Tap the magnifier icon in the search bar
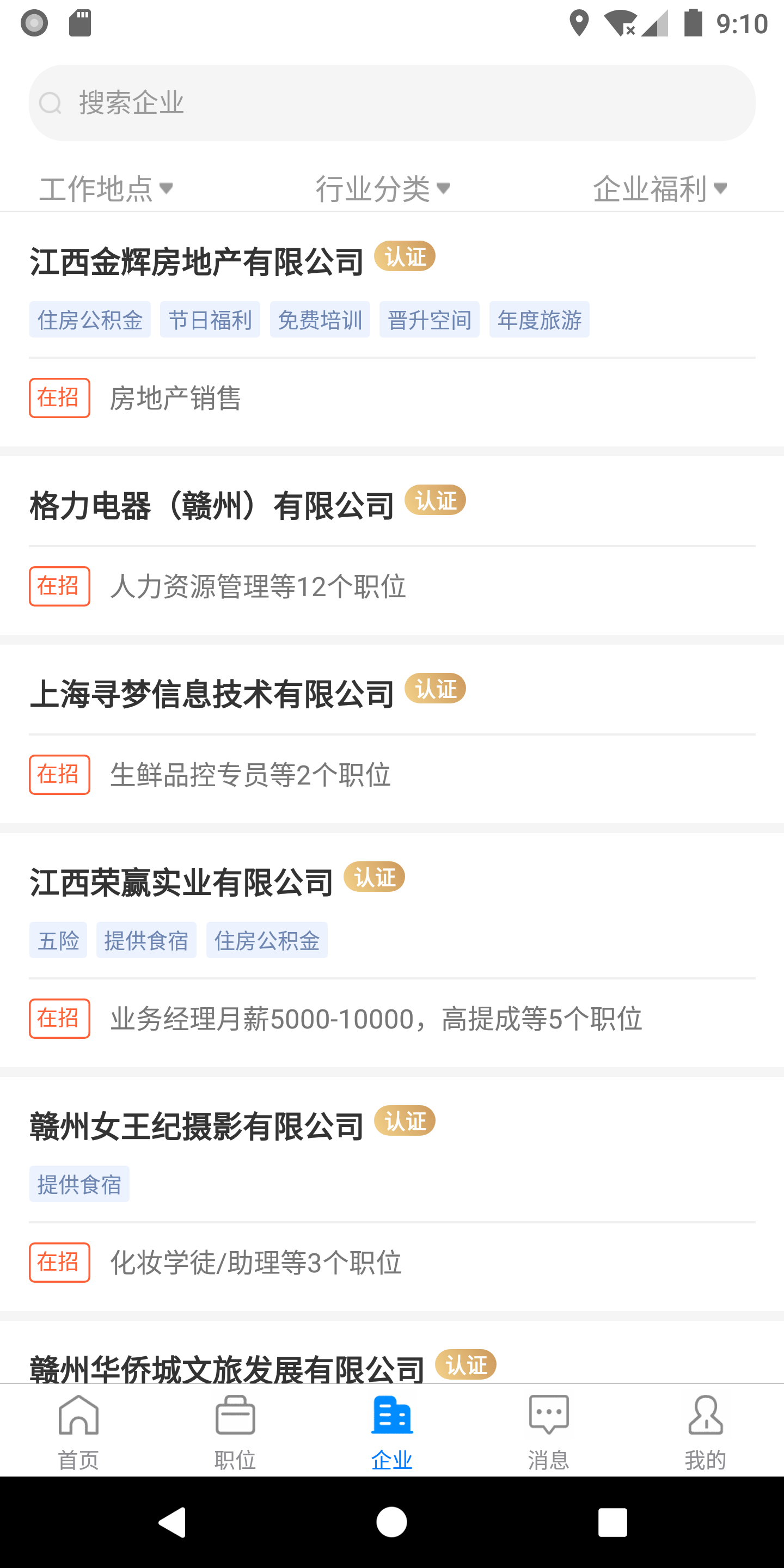This screenshot has height=1568, width=784. point(51,102)
